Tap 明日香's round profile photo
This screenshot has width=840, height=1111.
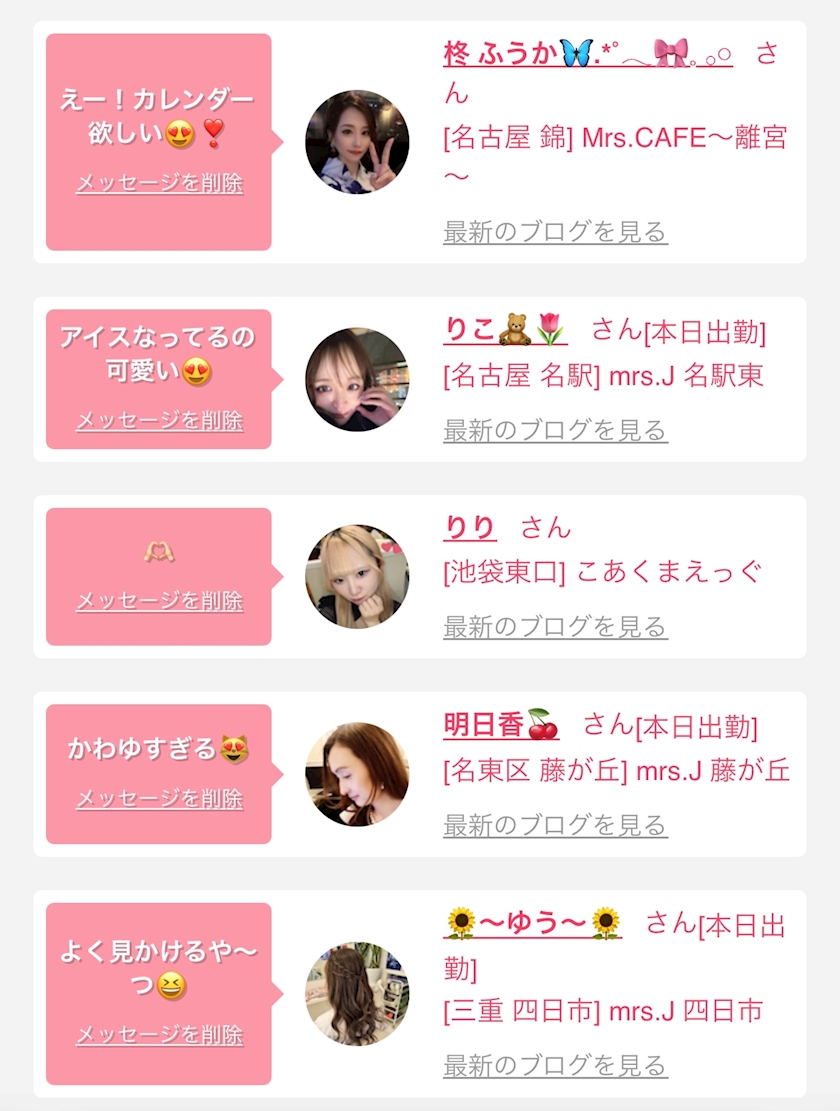click(357, 774)
